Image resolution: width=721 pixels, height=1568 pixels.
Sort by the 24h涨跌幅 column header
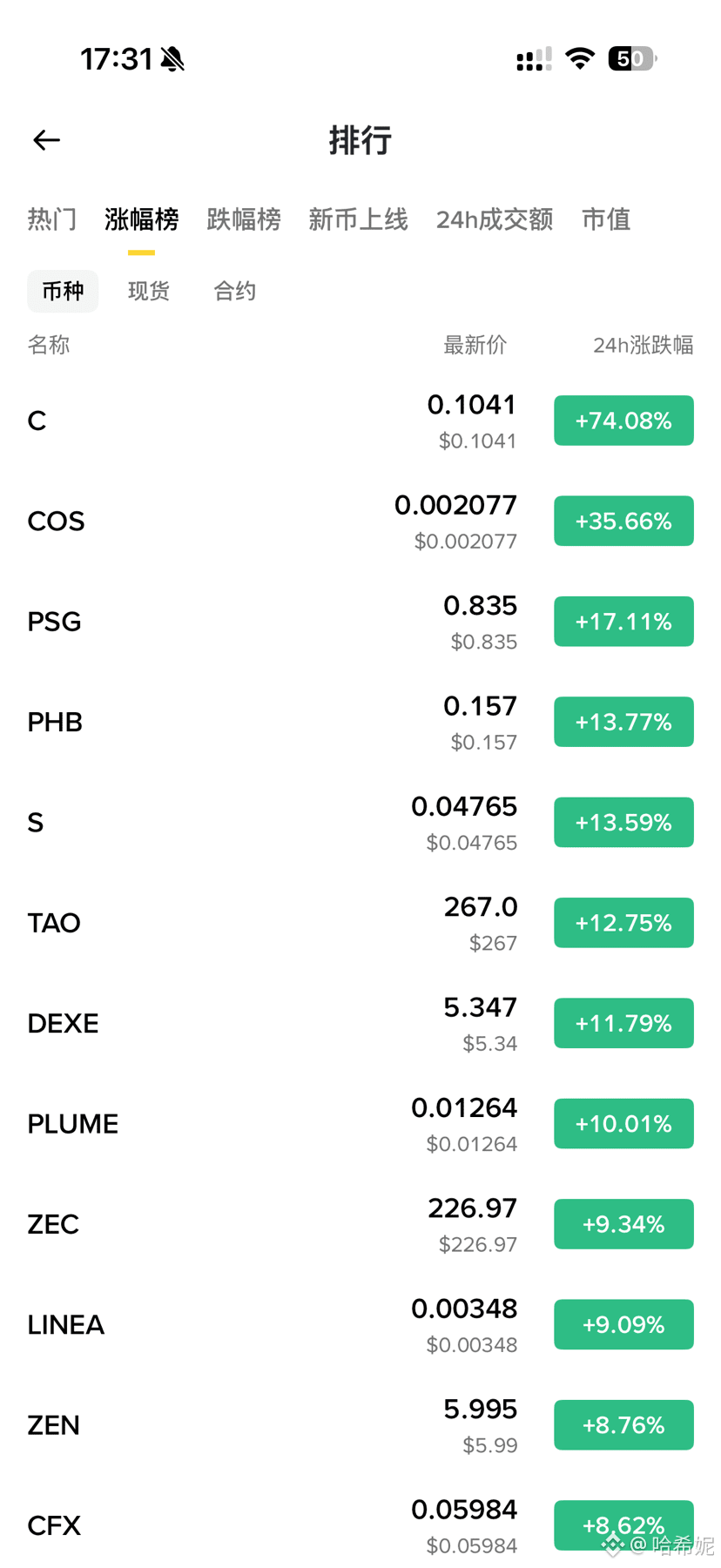(x=644, y=345)
